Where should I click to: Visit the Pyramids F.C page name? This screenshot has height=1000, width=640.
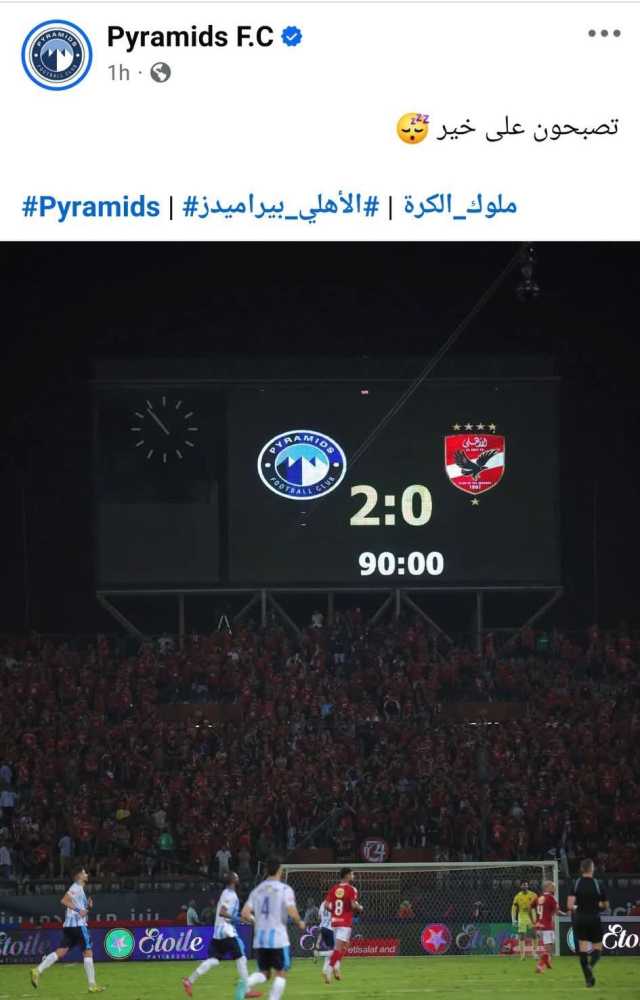[190, 37]
